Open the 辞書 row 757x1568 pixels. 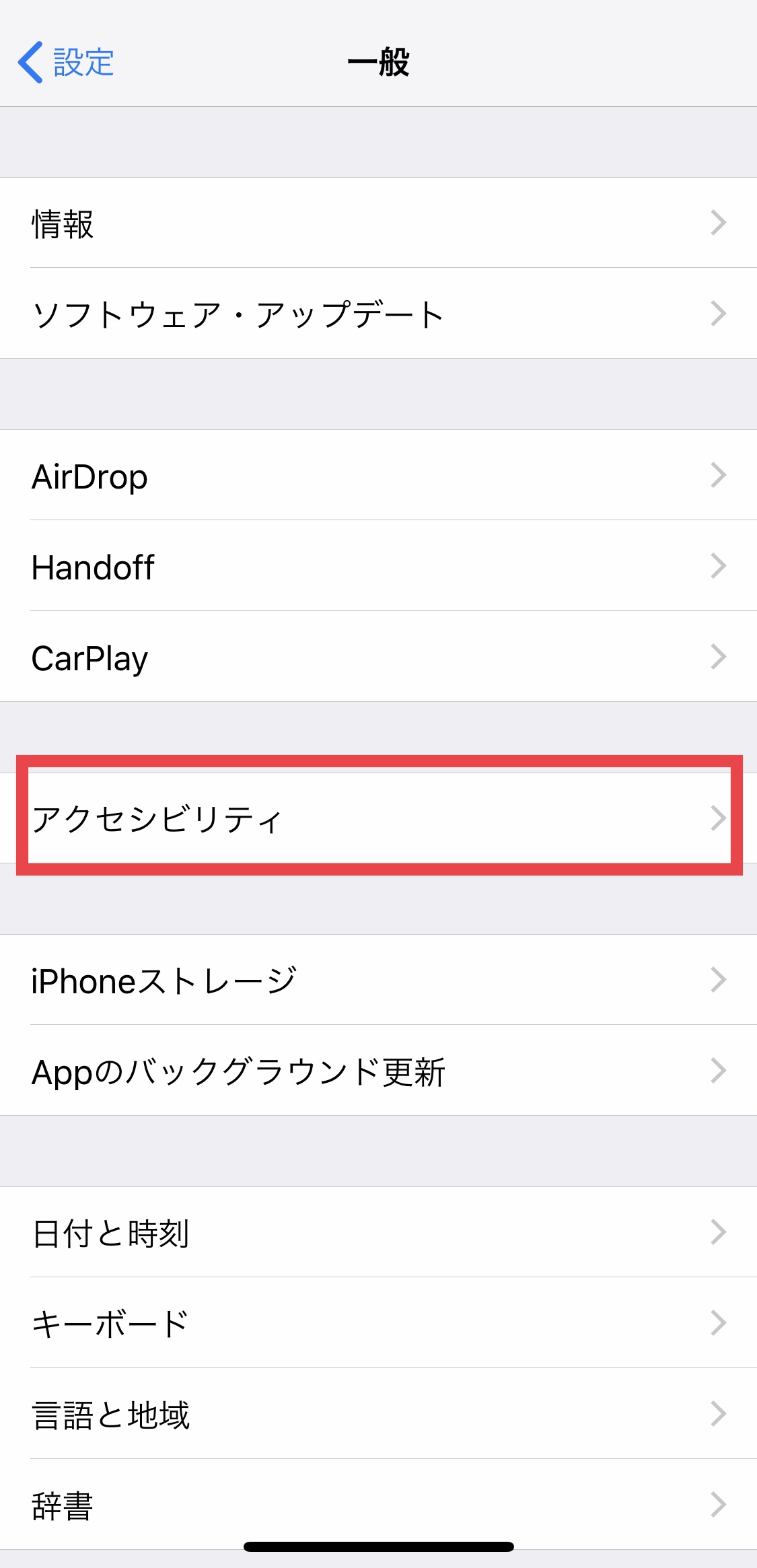378,1505
